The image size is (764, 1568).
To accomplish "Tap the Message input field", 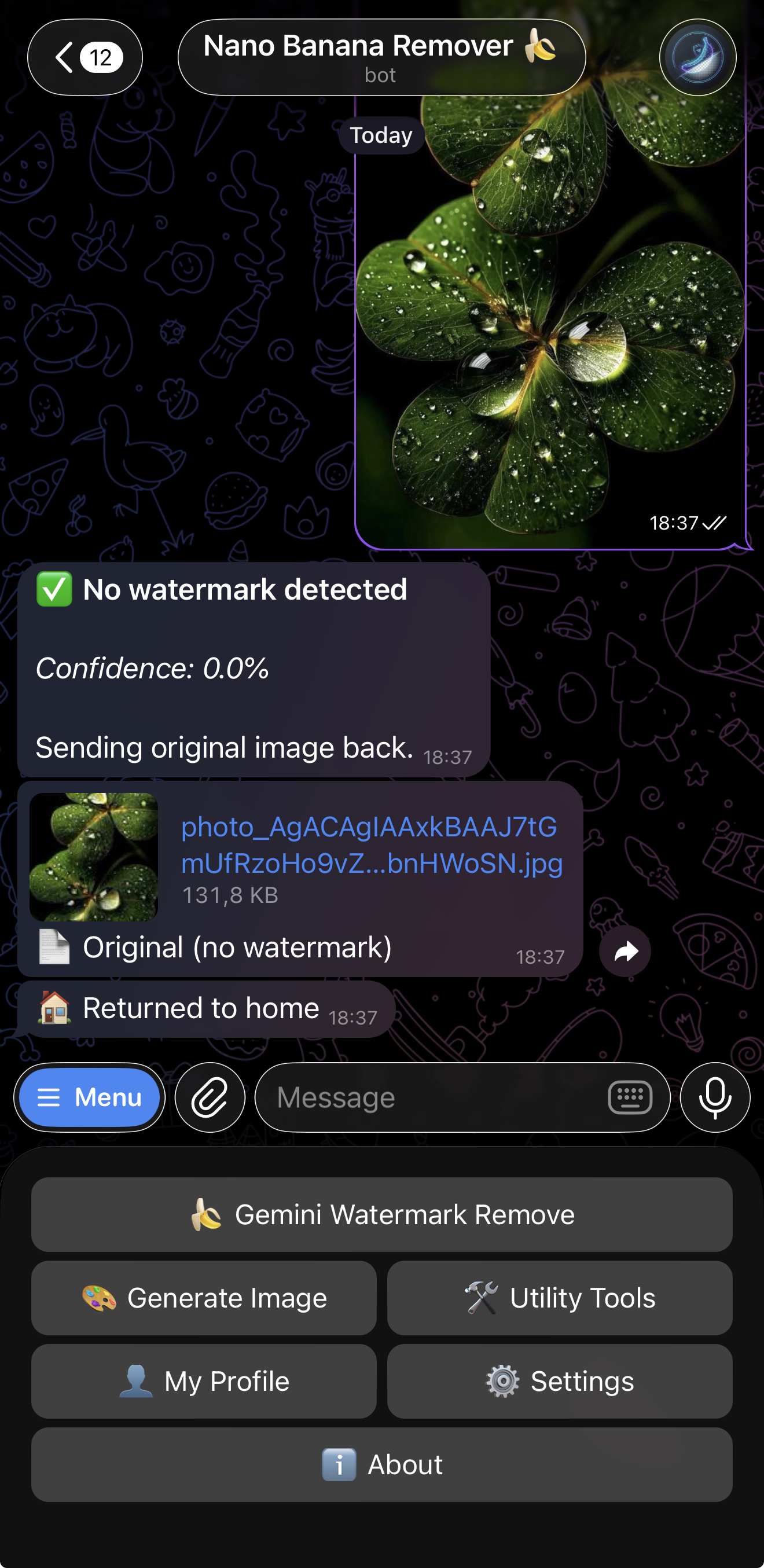I will pos(426,1097).
